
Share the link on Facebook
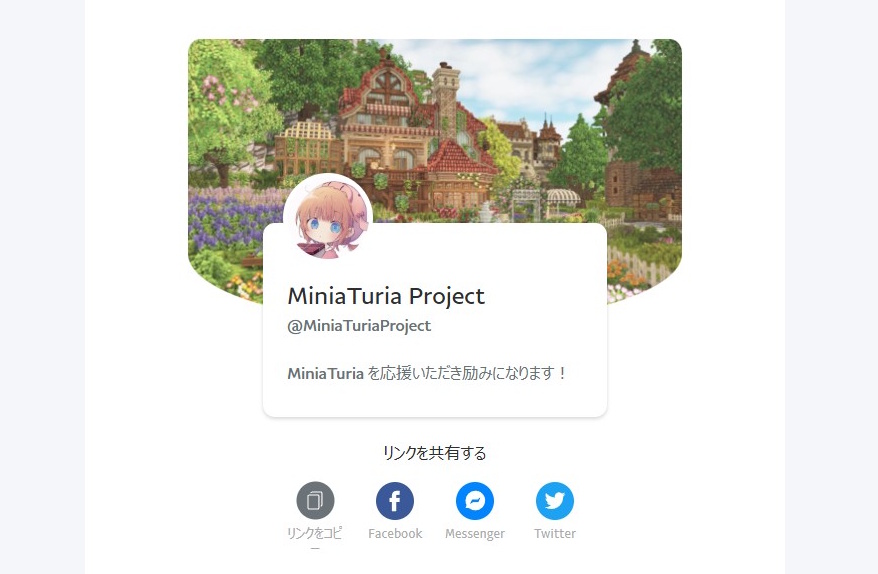395,500
